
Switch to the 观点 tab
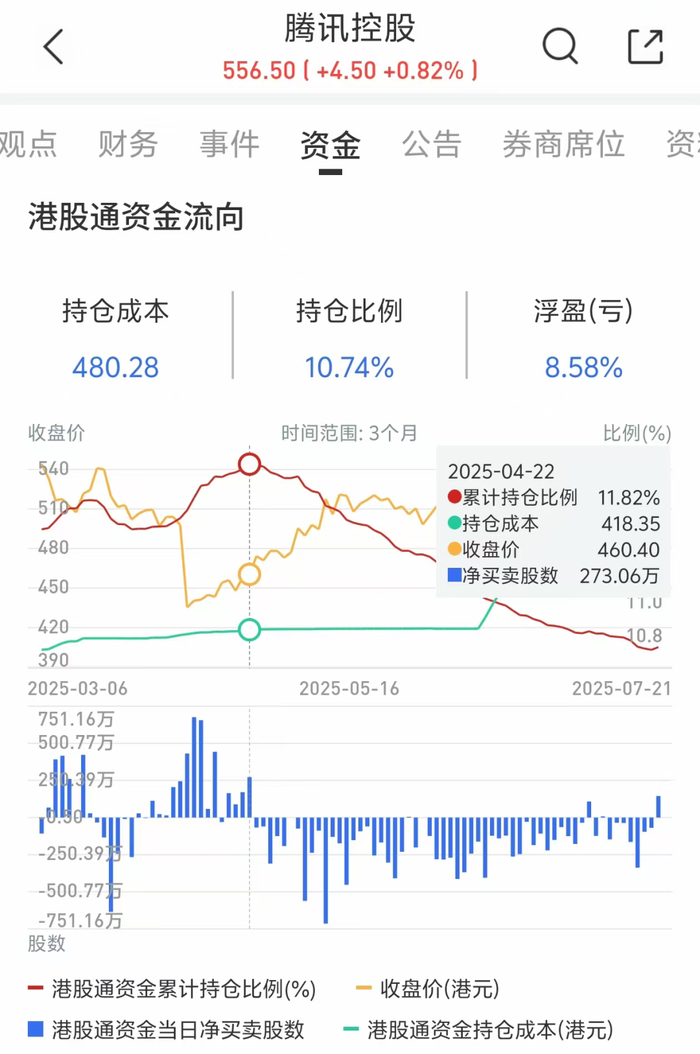27,144
